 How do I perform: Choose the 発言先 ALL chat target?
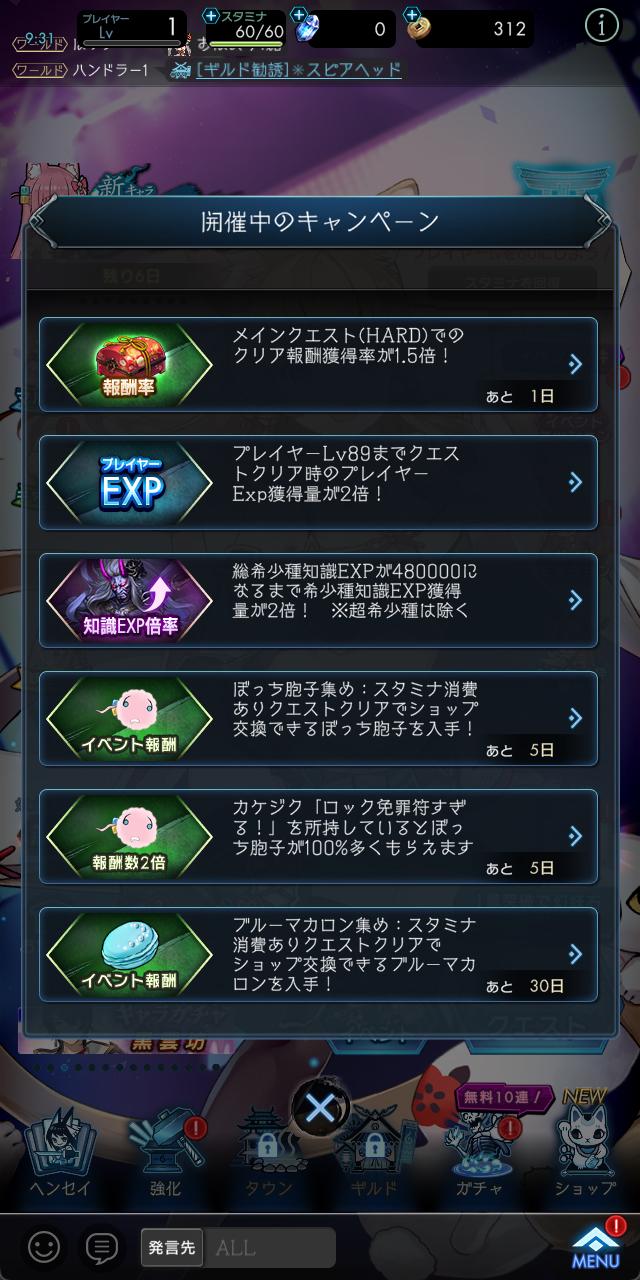238,1247
